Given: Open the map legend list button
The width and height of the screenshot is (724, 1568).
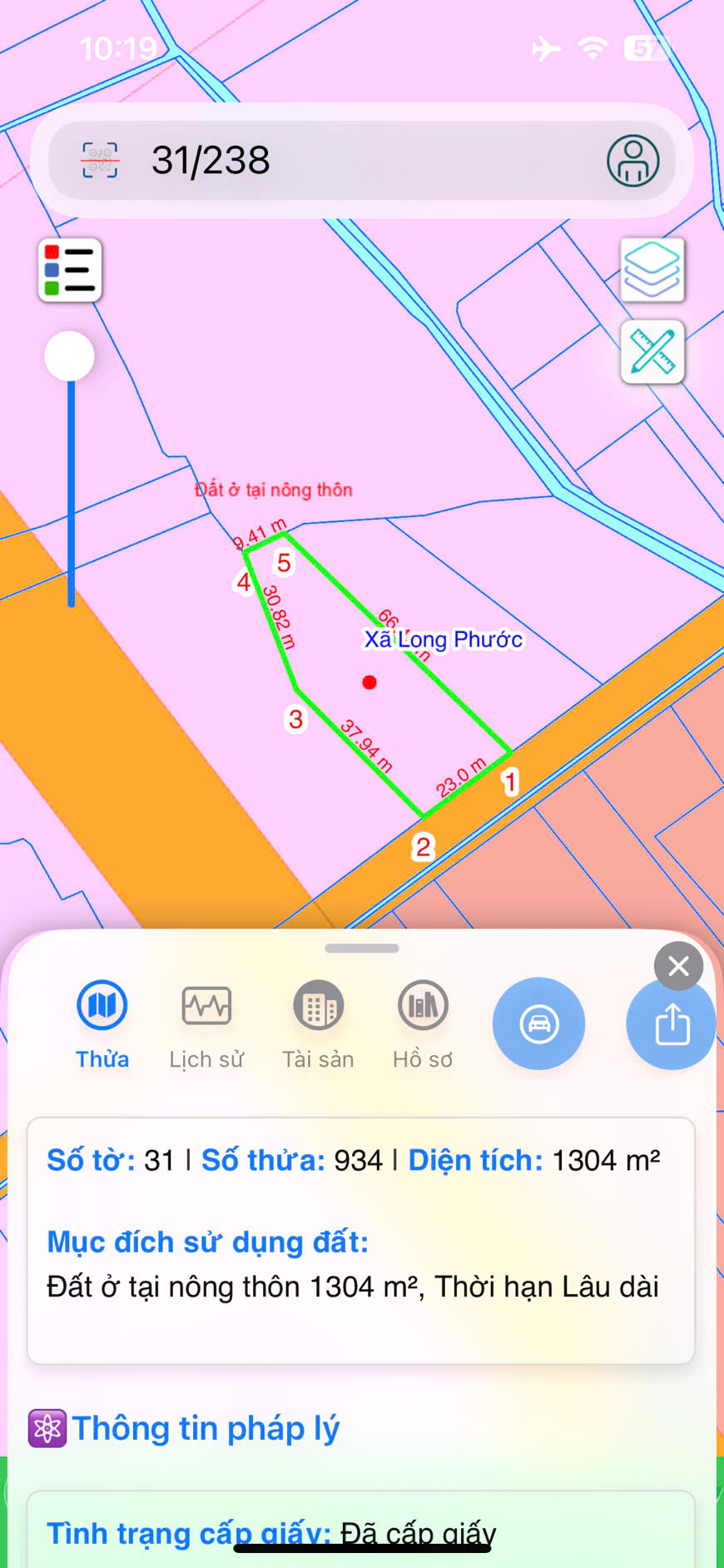Looking at the screenshot, I should (x=70, y=270).
